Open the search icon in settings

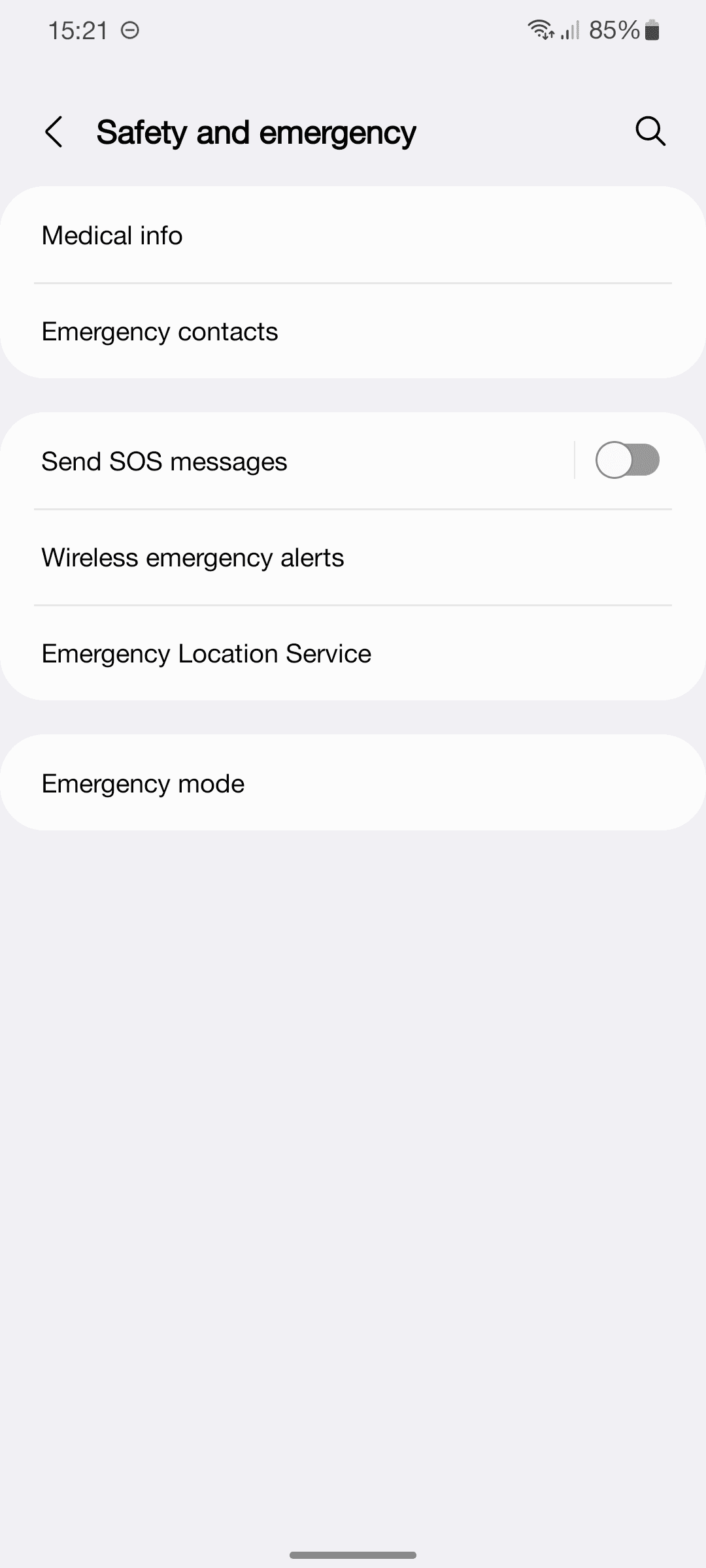[650, 132]
